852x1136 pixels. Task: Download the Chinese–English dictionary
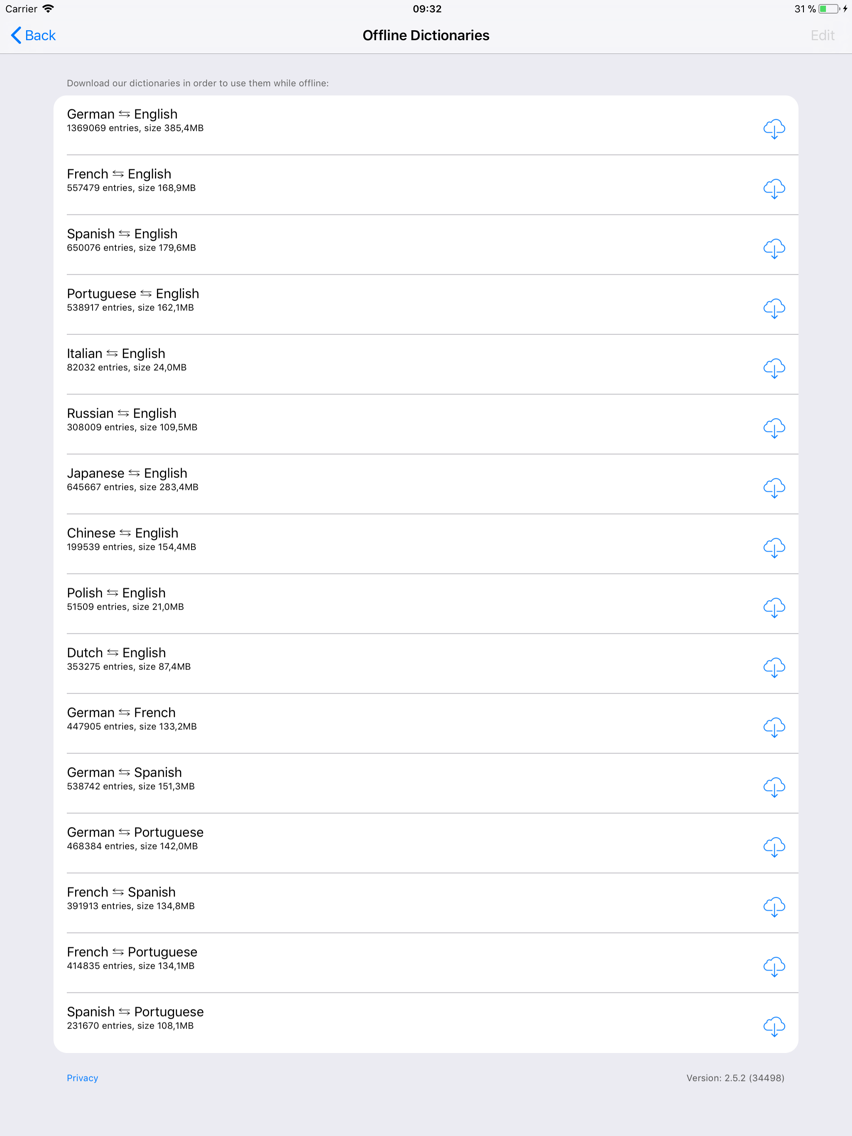(774, 548)
